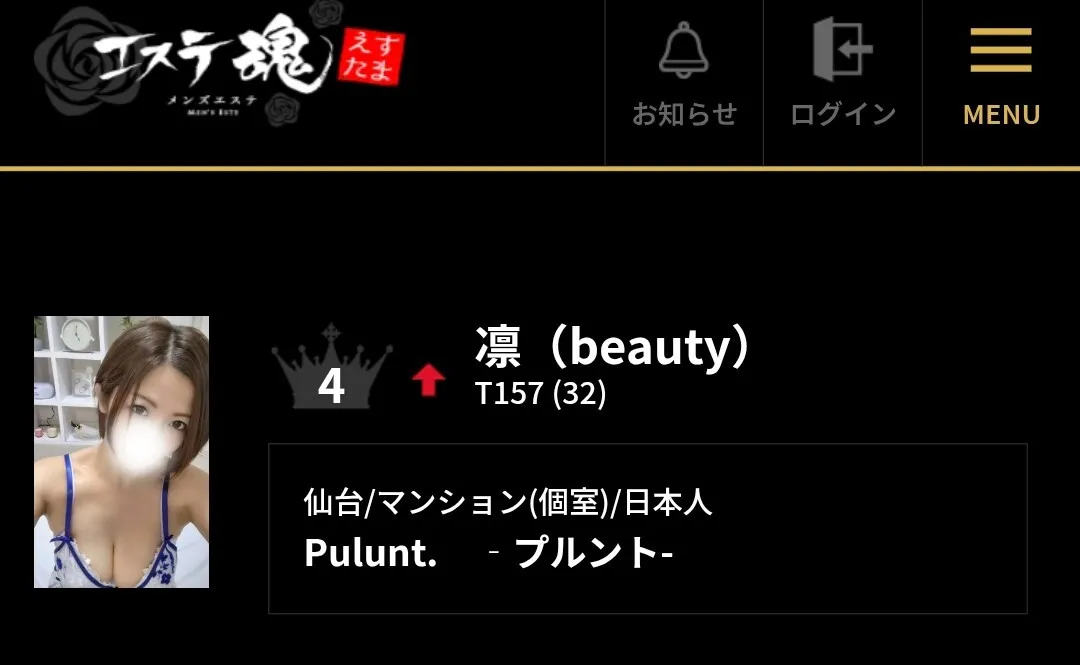Open the お知らせ notifications bell
The width and height of the screenshot is (1080, 665).
click(684, 78)
